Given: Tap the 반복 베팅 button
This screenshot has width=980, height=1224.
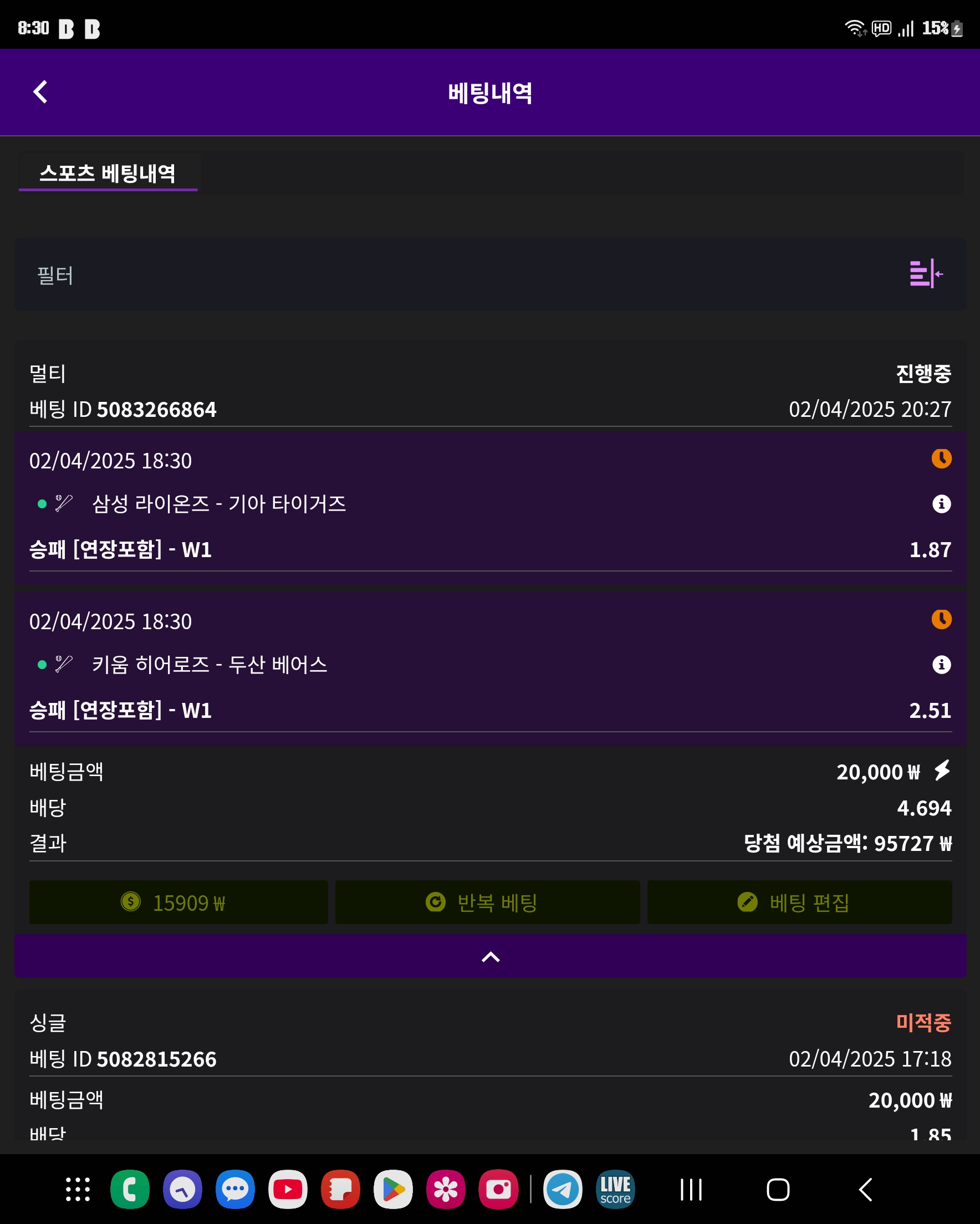Looking at the screenshot, I should click(x=487, y=902).
